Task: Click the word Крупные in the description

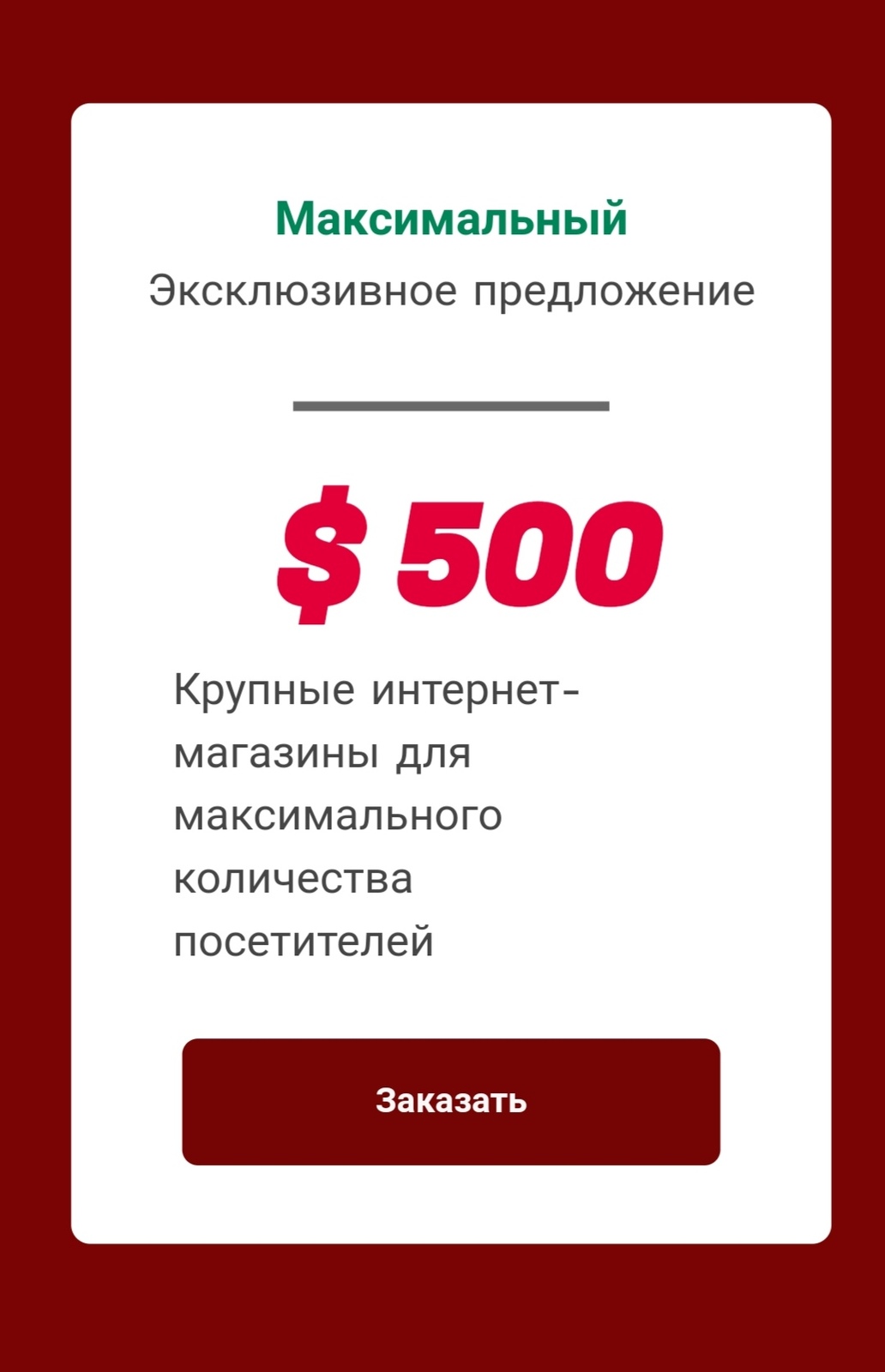Action: pyautogui.click(x=253, y=690)
